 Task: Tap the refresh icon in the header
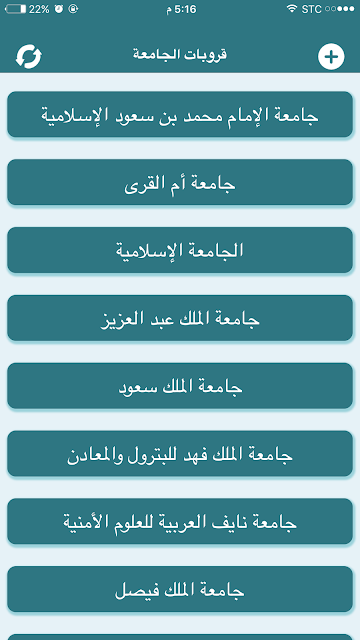pos(29,56)
